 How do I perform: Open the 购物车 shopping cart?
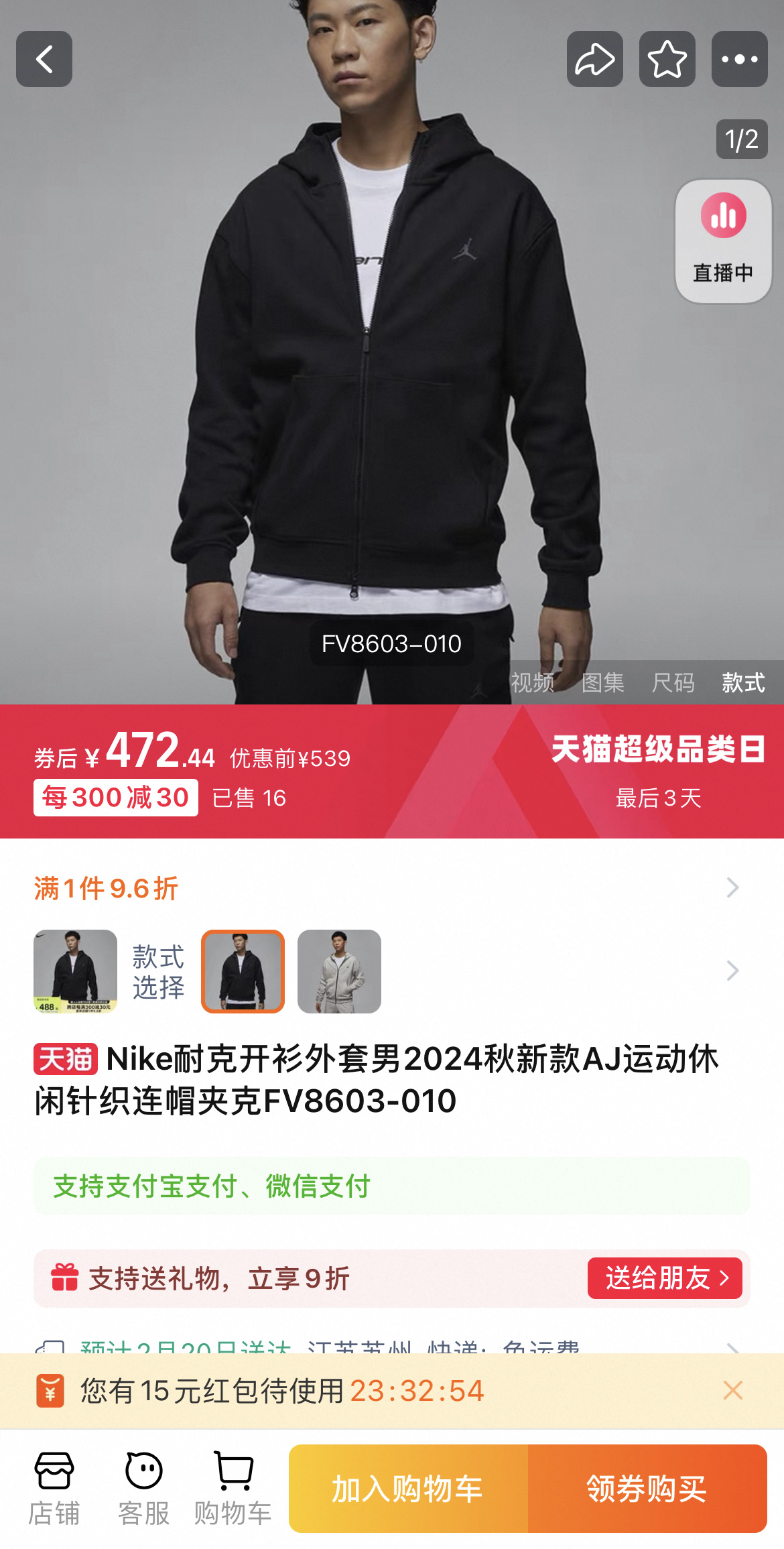233,1489
